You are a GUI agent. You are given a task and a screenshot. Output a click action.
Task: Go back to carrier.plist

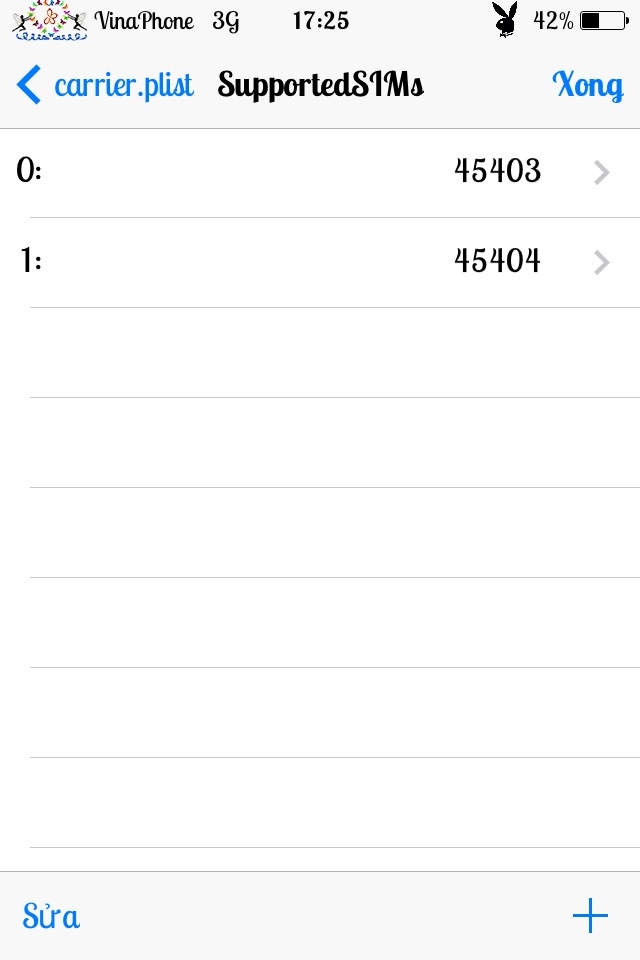tap(105, 85)
